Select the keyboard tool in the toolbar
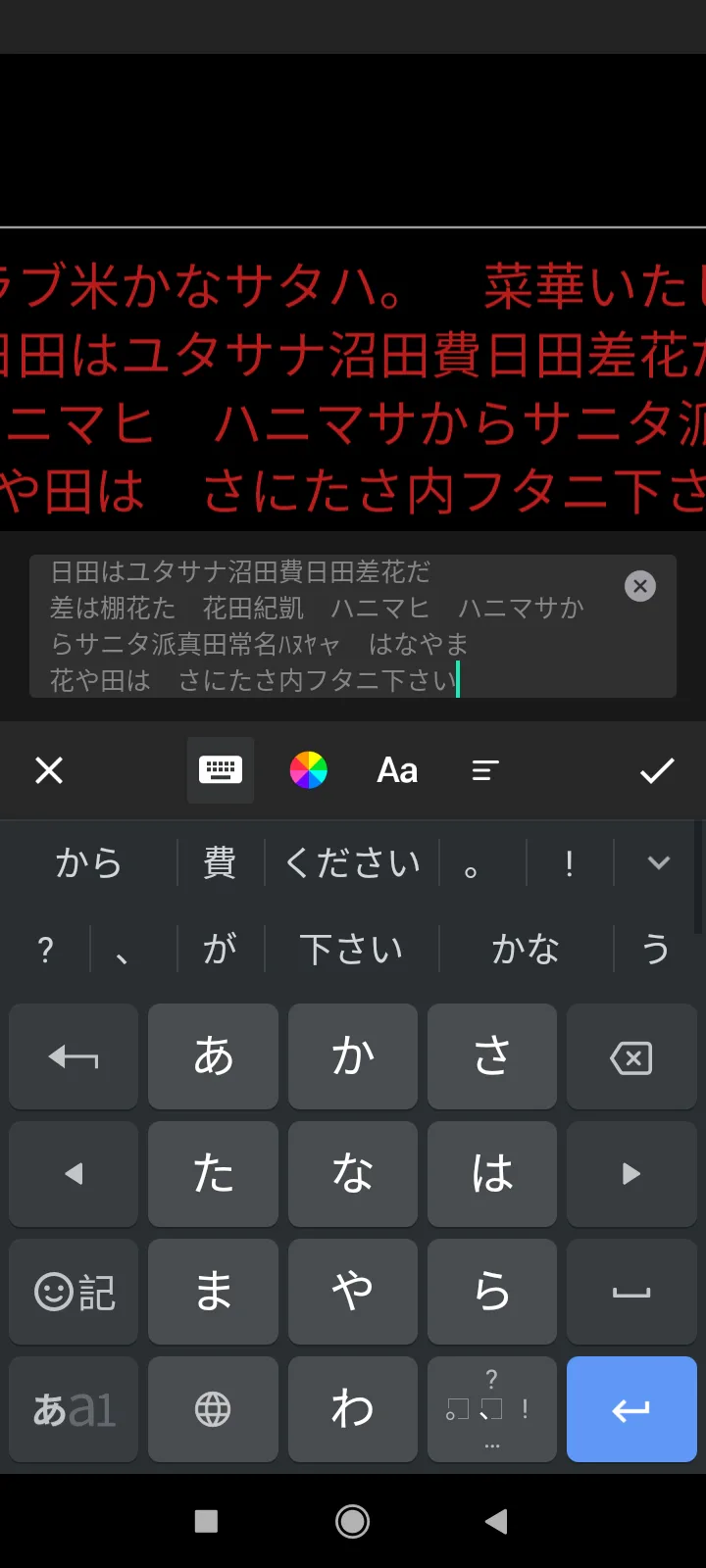Viewport: 706px width, 1568px height. [x=221, y=770]
